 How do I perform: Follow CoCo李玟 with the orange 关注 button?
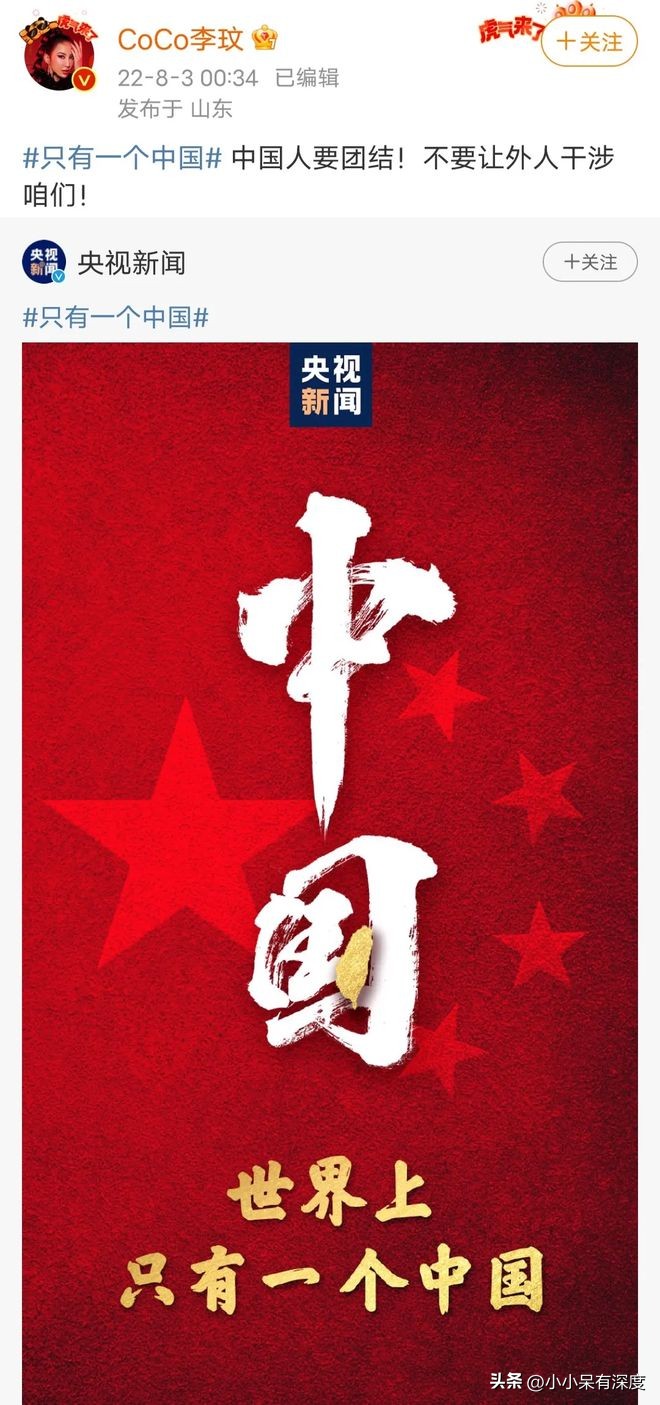[592, 42]
